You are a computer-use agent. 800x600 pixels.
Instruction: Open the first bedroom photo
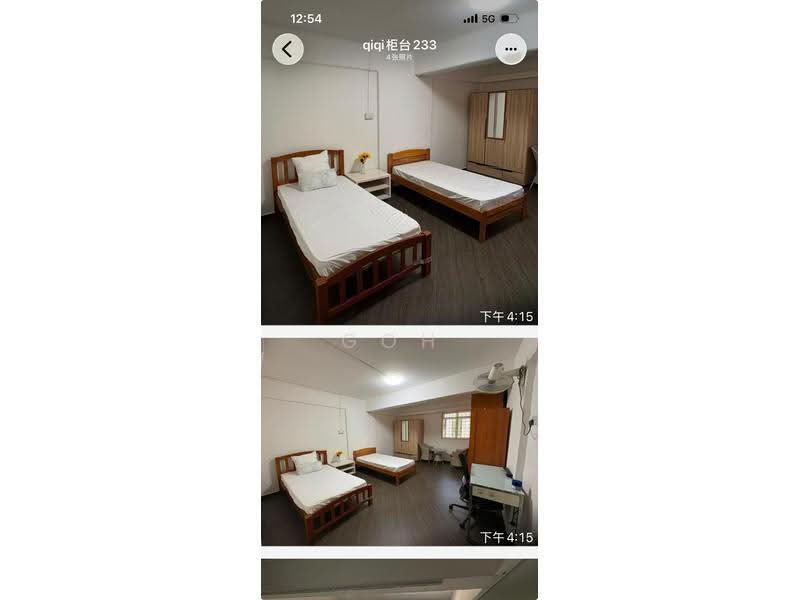point(399,162)
